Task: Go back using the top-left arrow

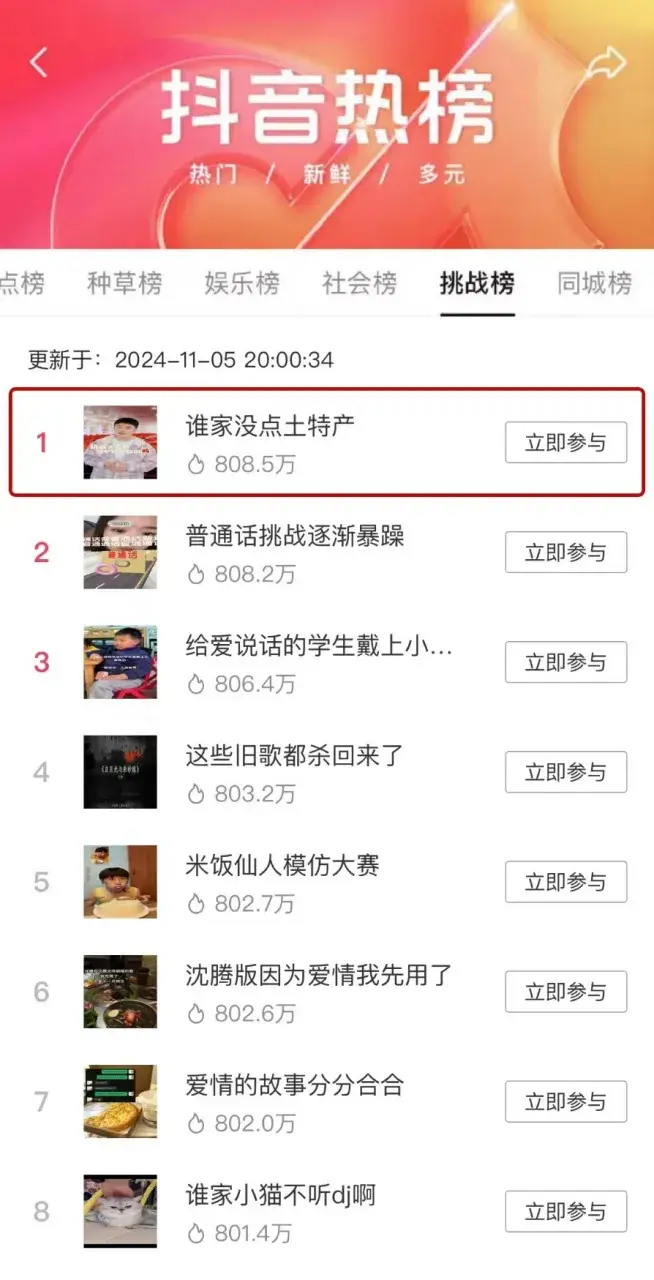Action: click(39, 62)
